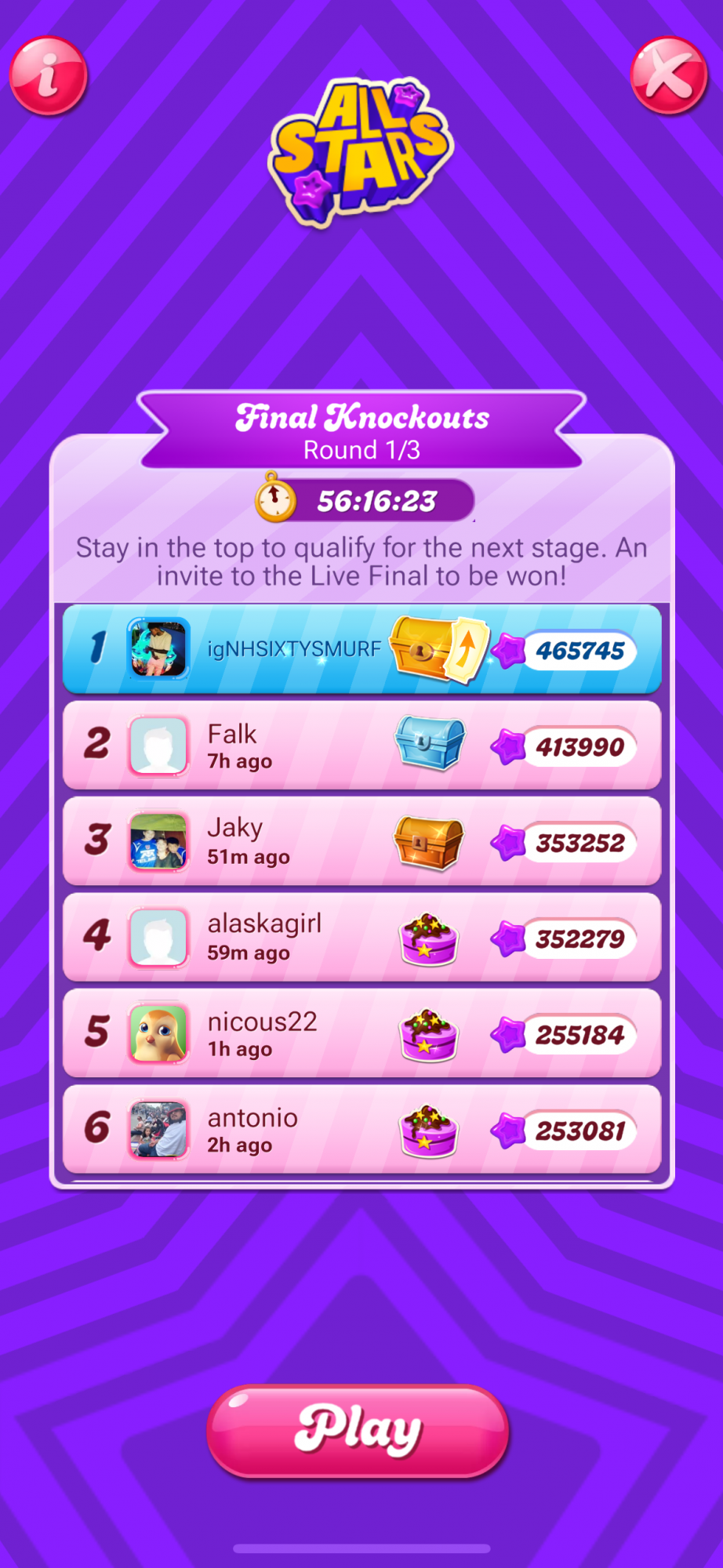Open the info button
Viewport: 723px width, 1568px height.
click(x=48, y=76)
